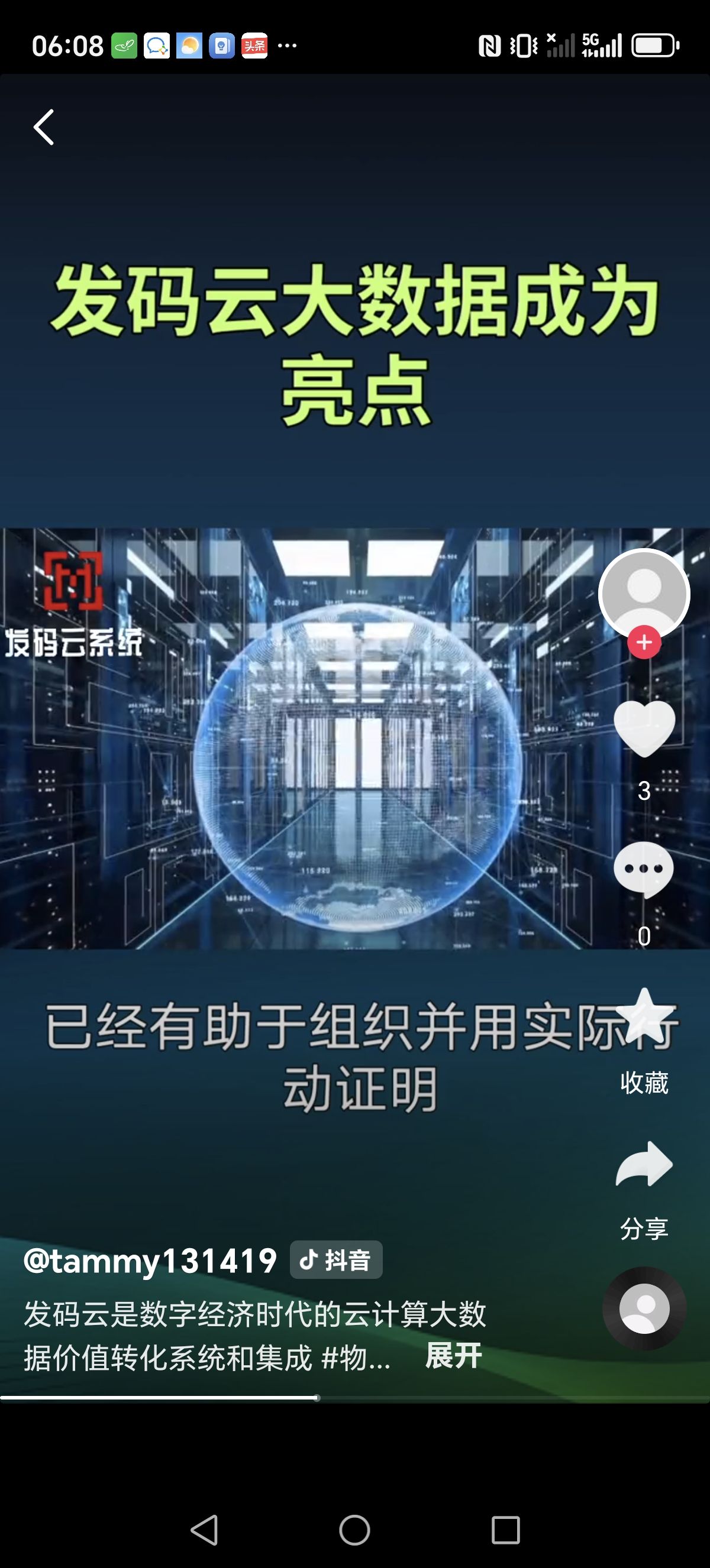Go back using the top-left arrow
The image size is (710, 1568).
tap(43, 128)
